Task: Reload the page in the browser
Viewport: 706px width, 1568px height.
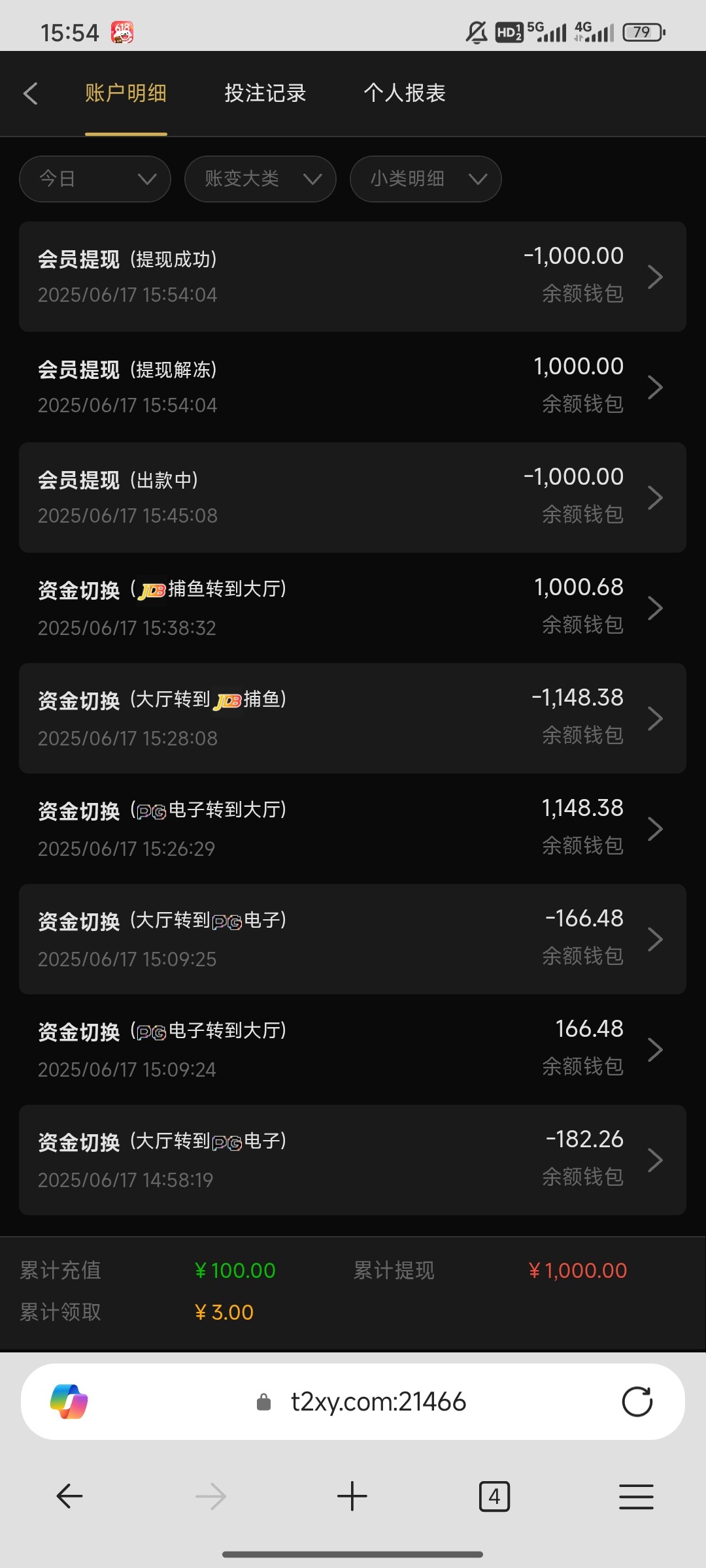Action: tap(637, 1401)
